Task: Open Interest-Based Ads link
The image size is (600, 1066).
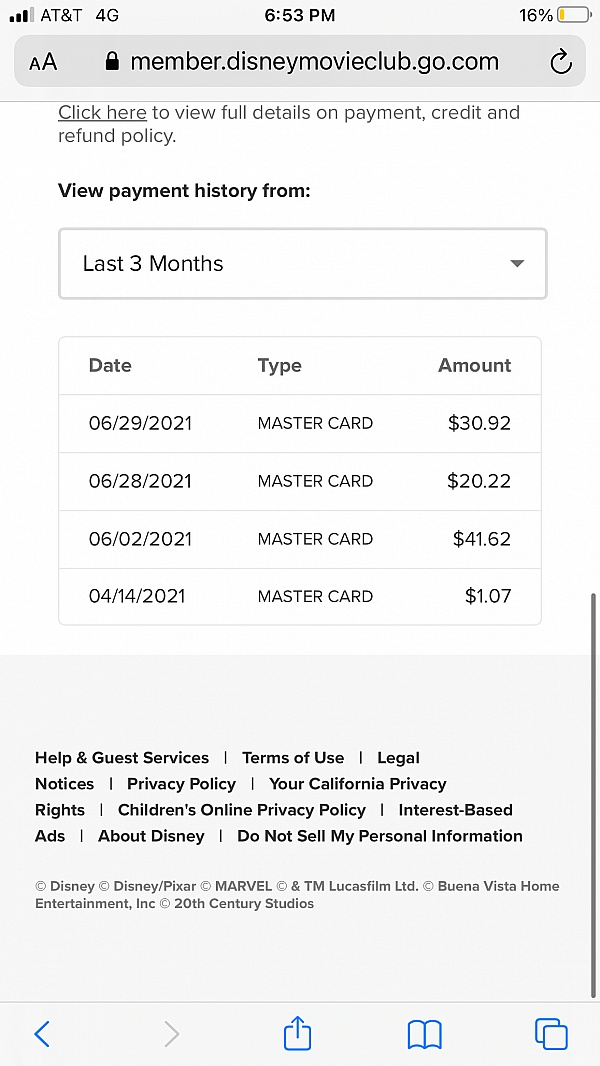Action: tap(455, 810)
